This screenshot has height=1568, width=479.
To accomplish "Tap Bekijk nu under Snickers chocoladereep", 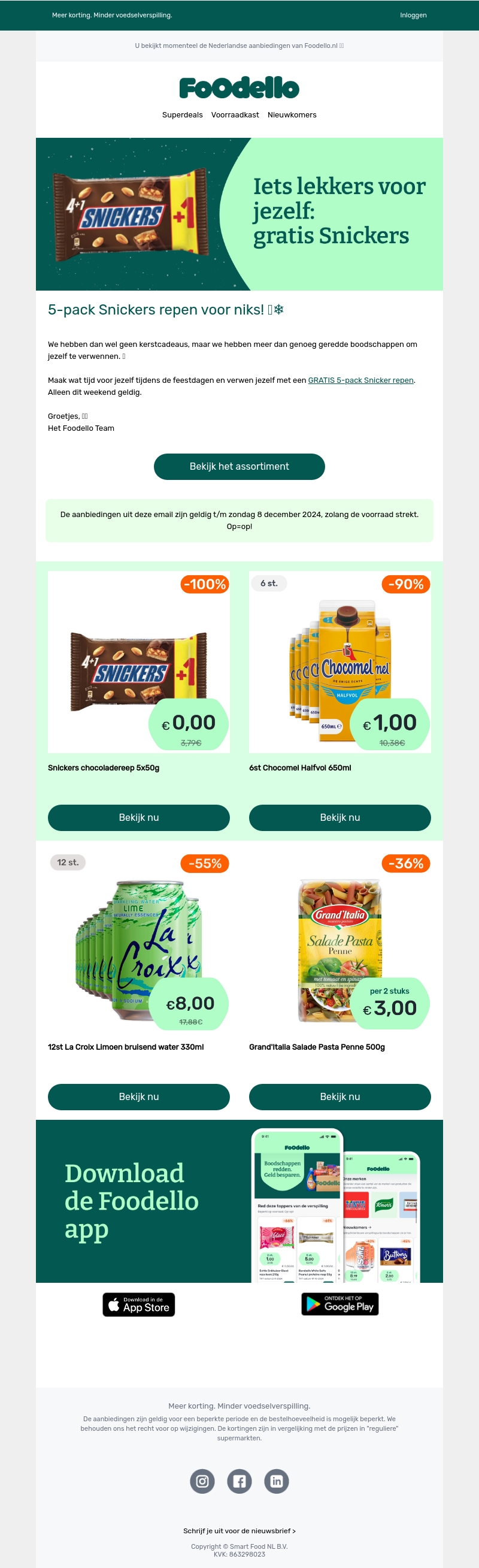I will (139, 817).
